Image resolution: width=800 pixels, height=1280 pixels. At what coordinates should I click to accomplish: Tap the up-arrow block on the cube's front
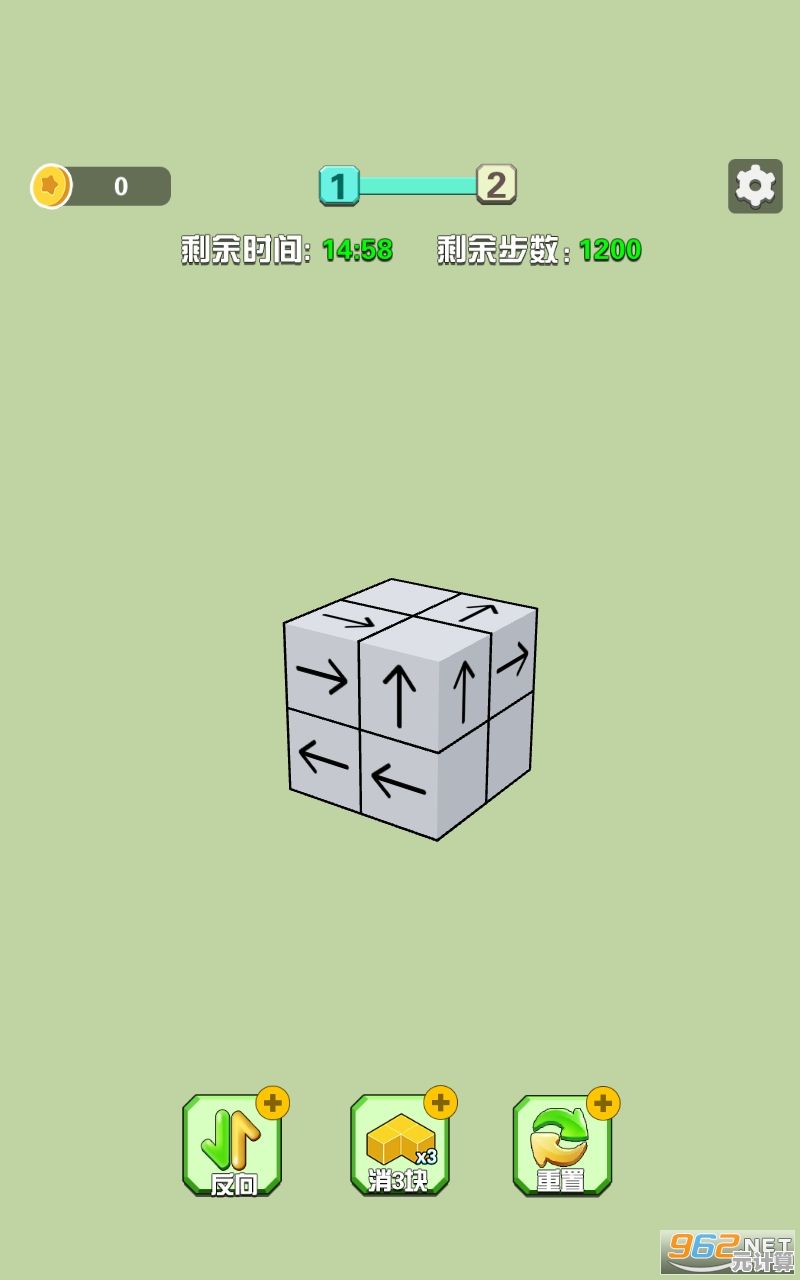[400, 695]
